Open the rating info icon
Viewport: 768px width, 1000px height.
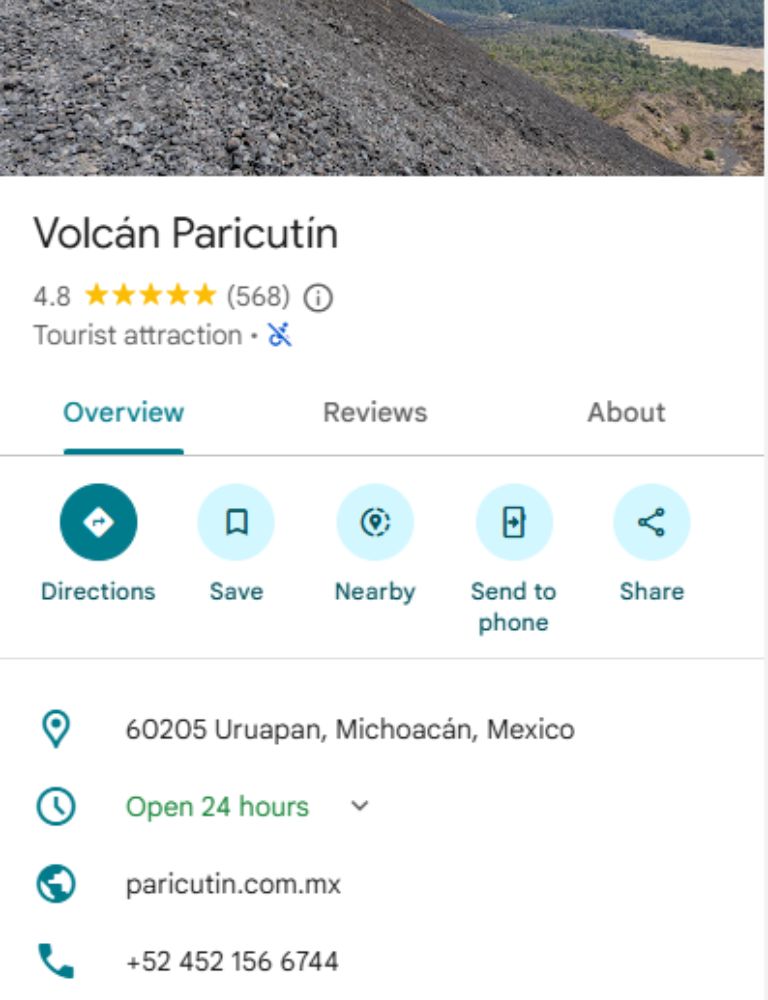pyautogui.click(x=318, y=297)
